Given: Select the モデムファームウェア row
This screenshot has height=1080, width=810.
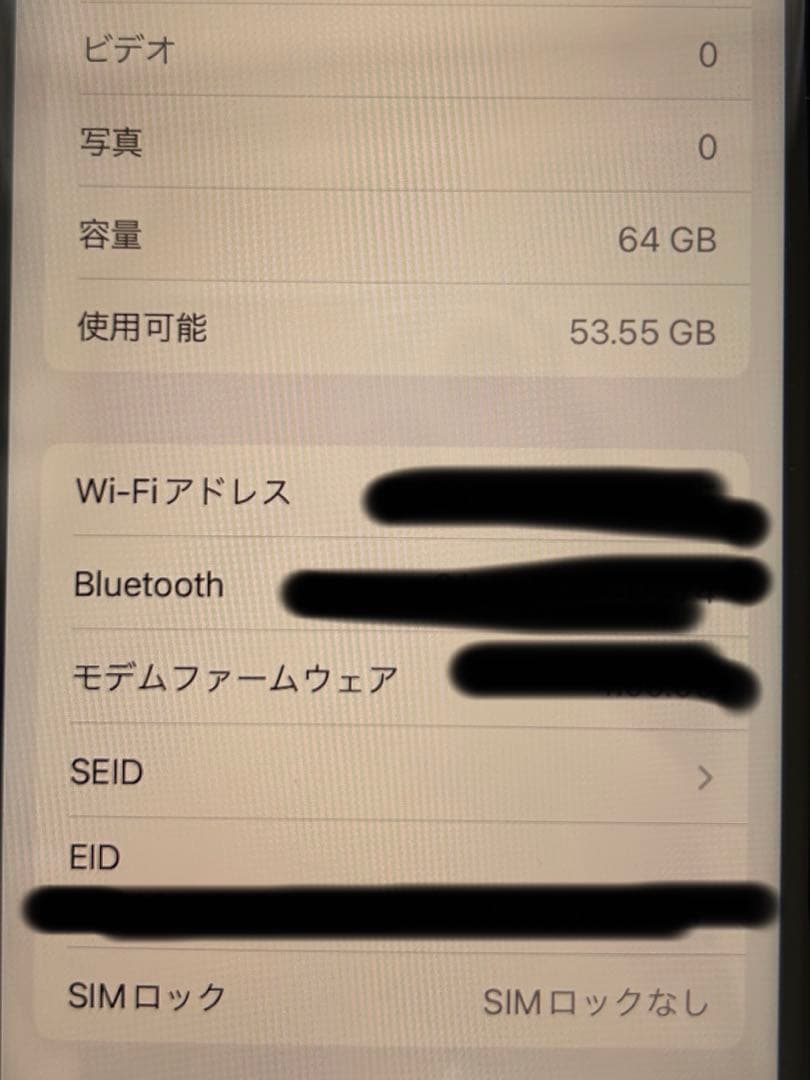Looking at the screenshot, I should click(400, 676).
